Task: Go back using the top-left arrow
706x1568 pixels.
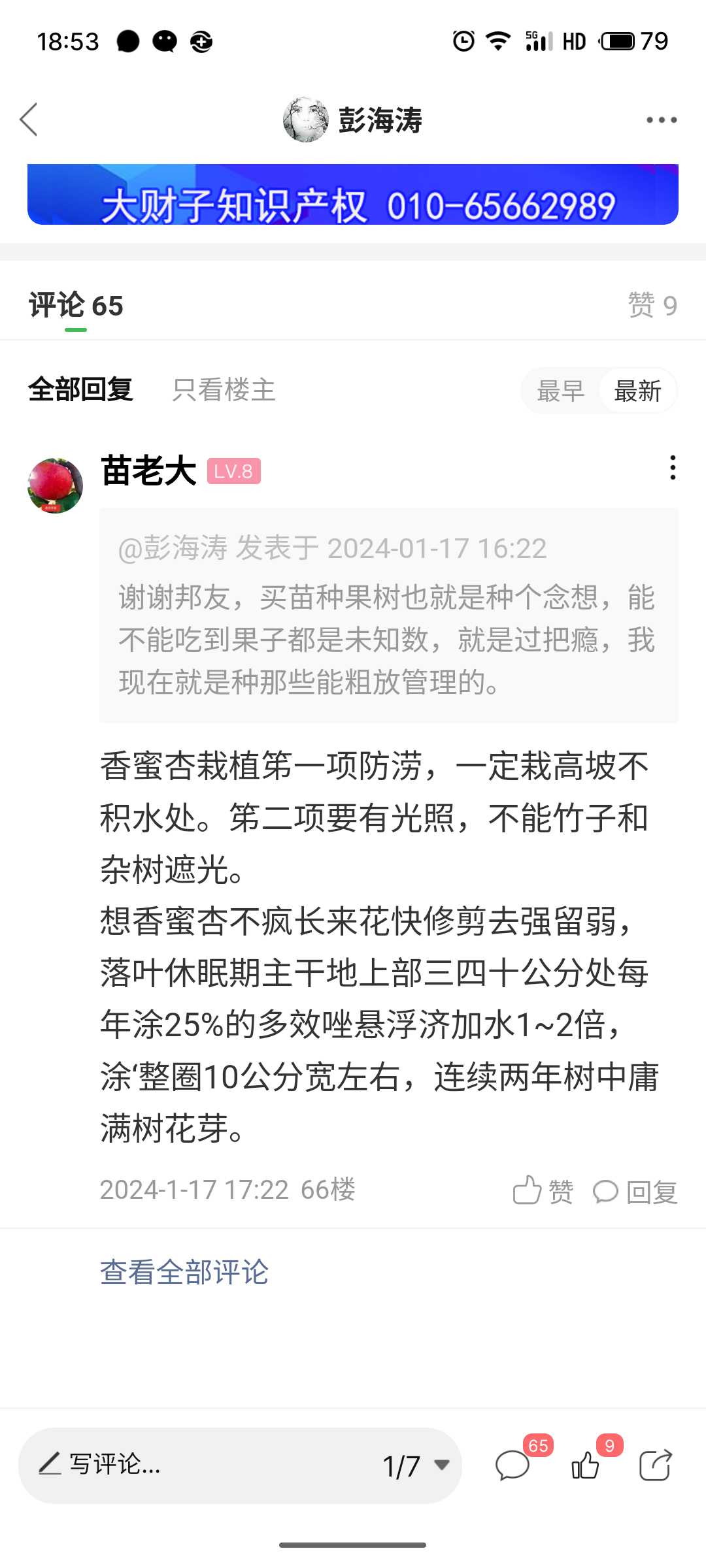Action: pyautogui.click(x=29, y=120)
